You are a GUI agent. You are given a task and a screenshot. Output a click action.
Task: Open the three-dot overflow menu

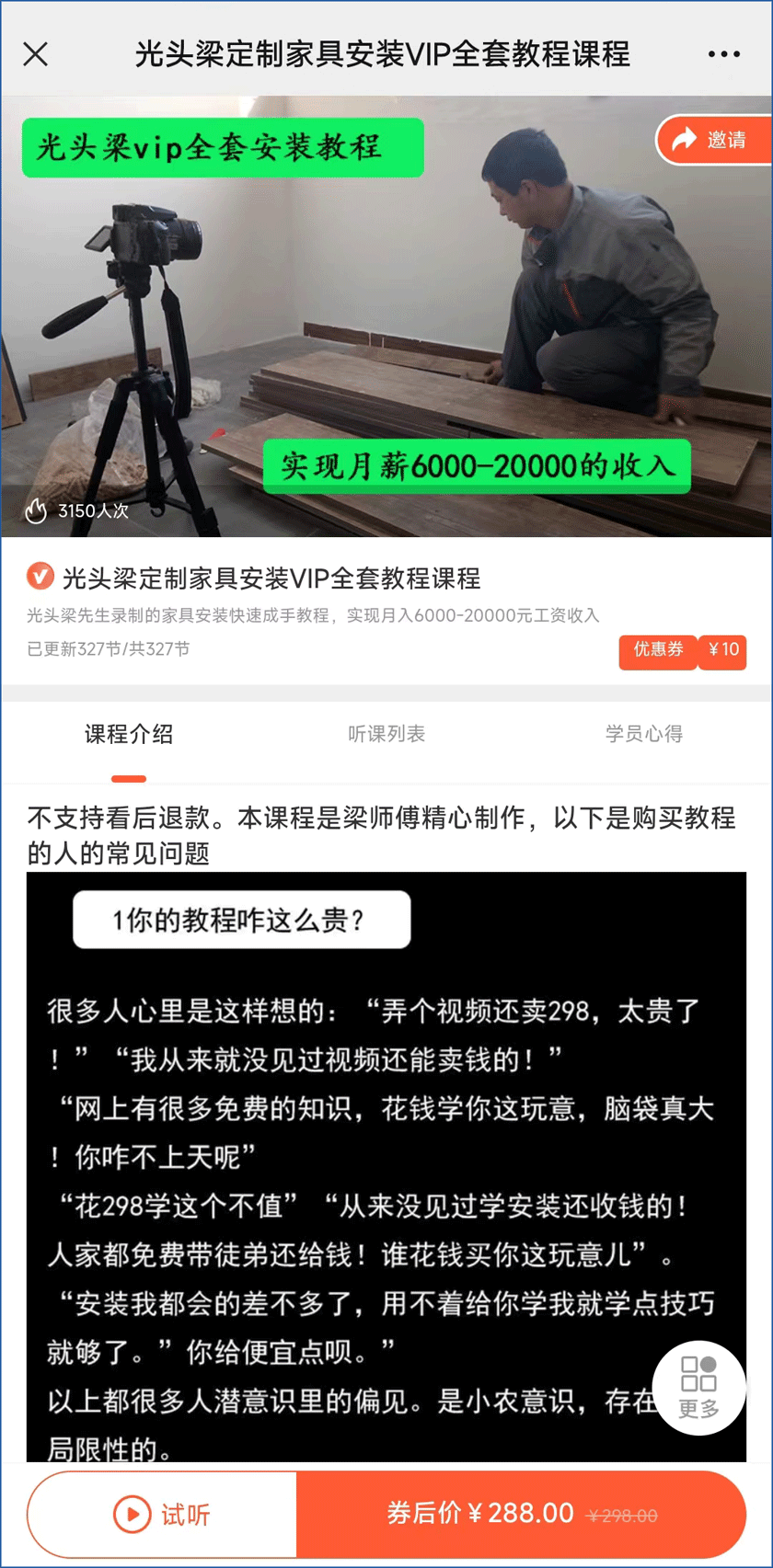pyautogui.click(x=723, y=54)
